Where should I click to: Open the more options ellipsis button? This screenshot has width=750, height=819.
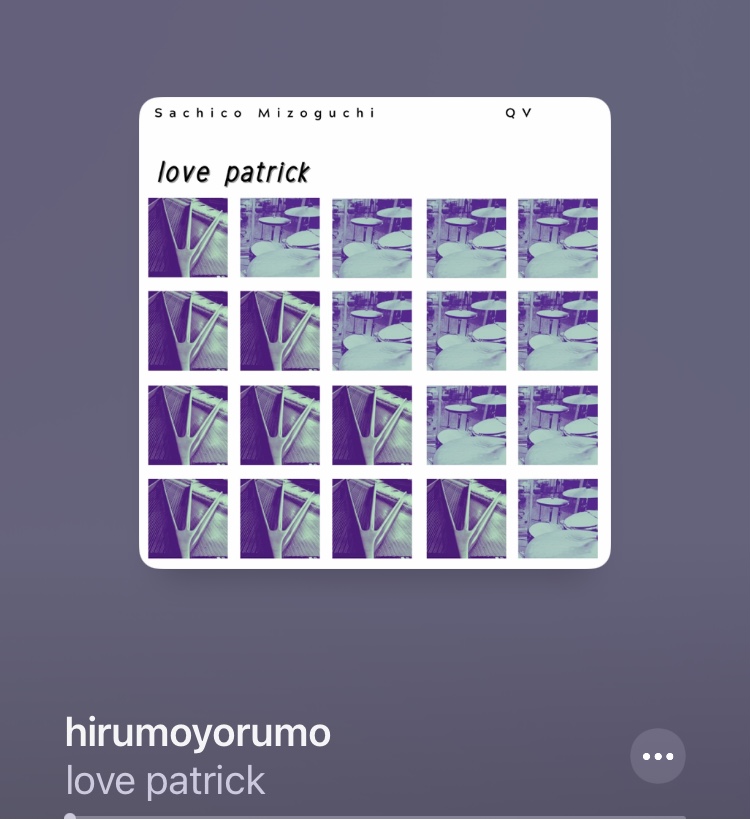[x=657, y=756]
